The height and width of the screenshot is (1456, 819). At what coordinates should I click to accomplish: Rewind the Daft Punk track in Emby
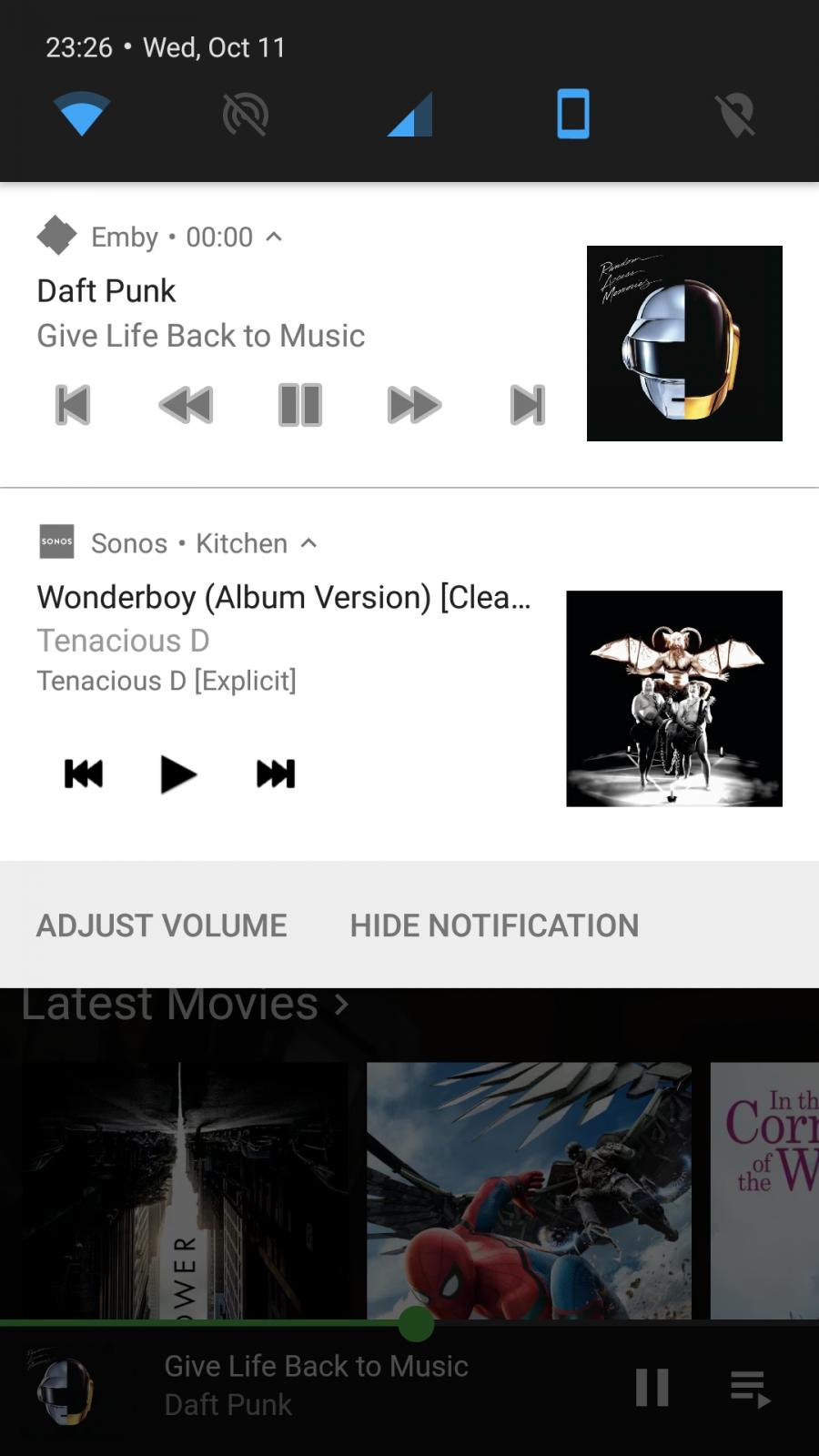click(186, 405)
